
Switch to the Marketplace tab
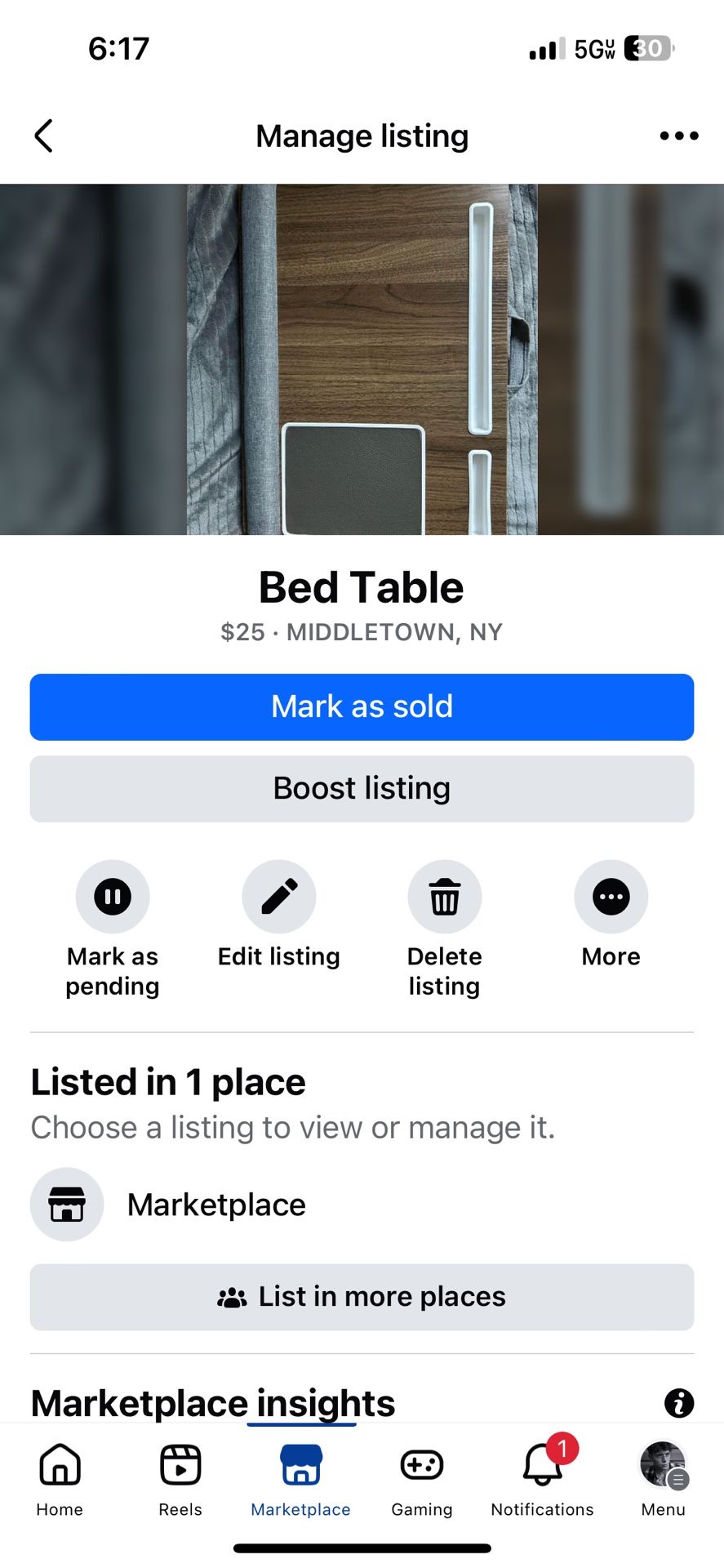click(x=300, y=1478)
